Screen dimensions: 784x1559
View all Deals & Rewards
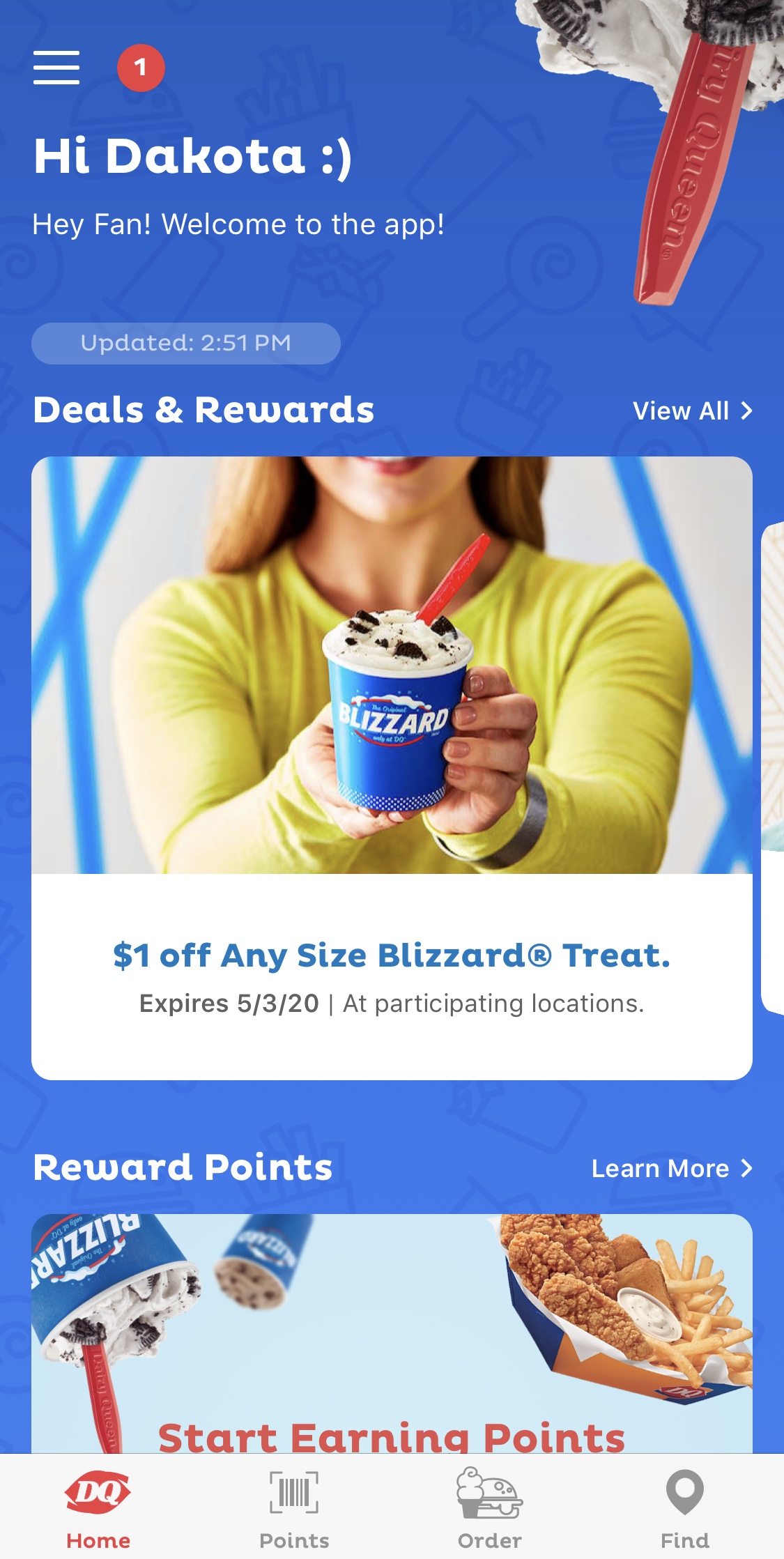[692, 411]
